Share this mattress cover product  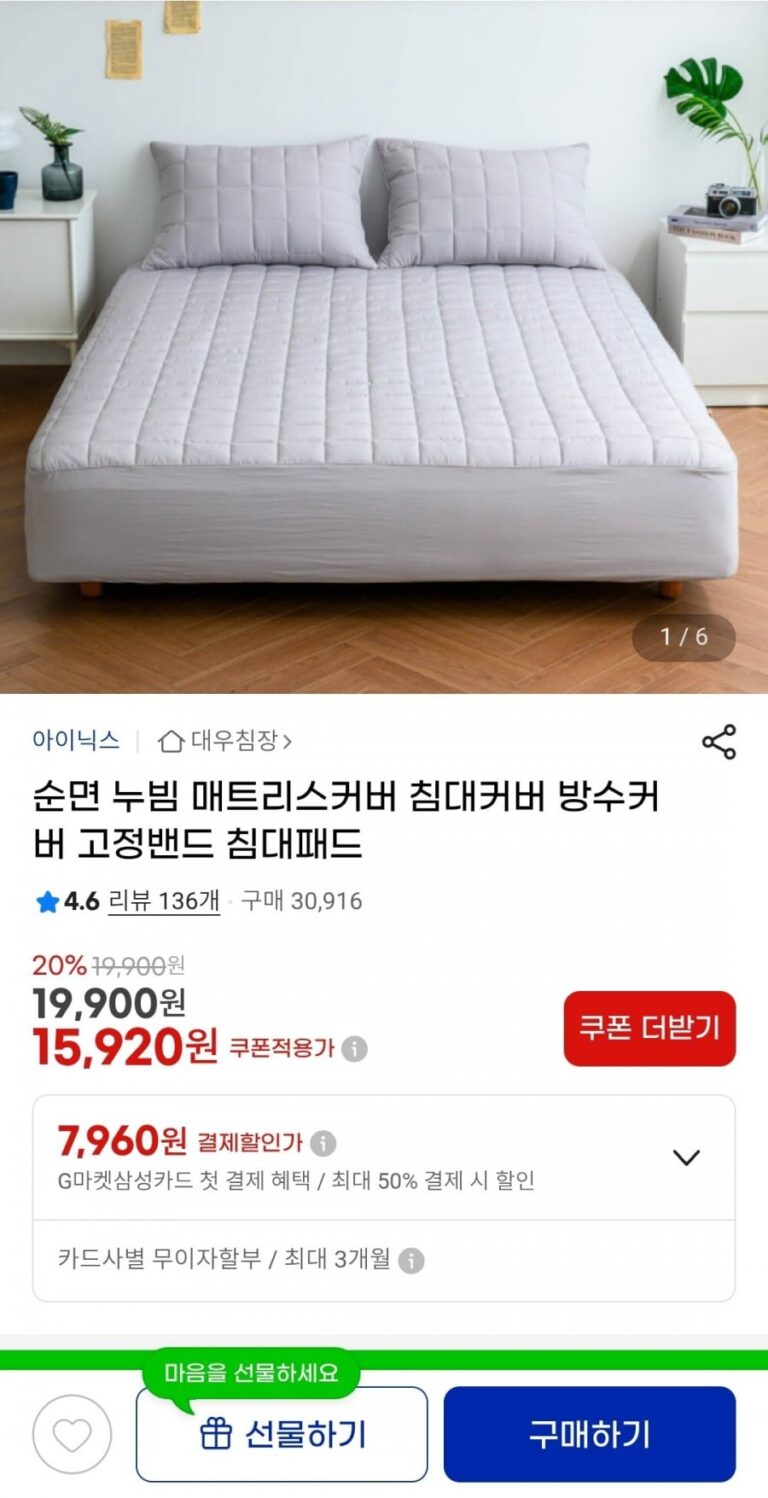click(719, 742)
